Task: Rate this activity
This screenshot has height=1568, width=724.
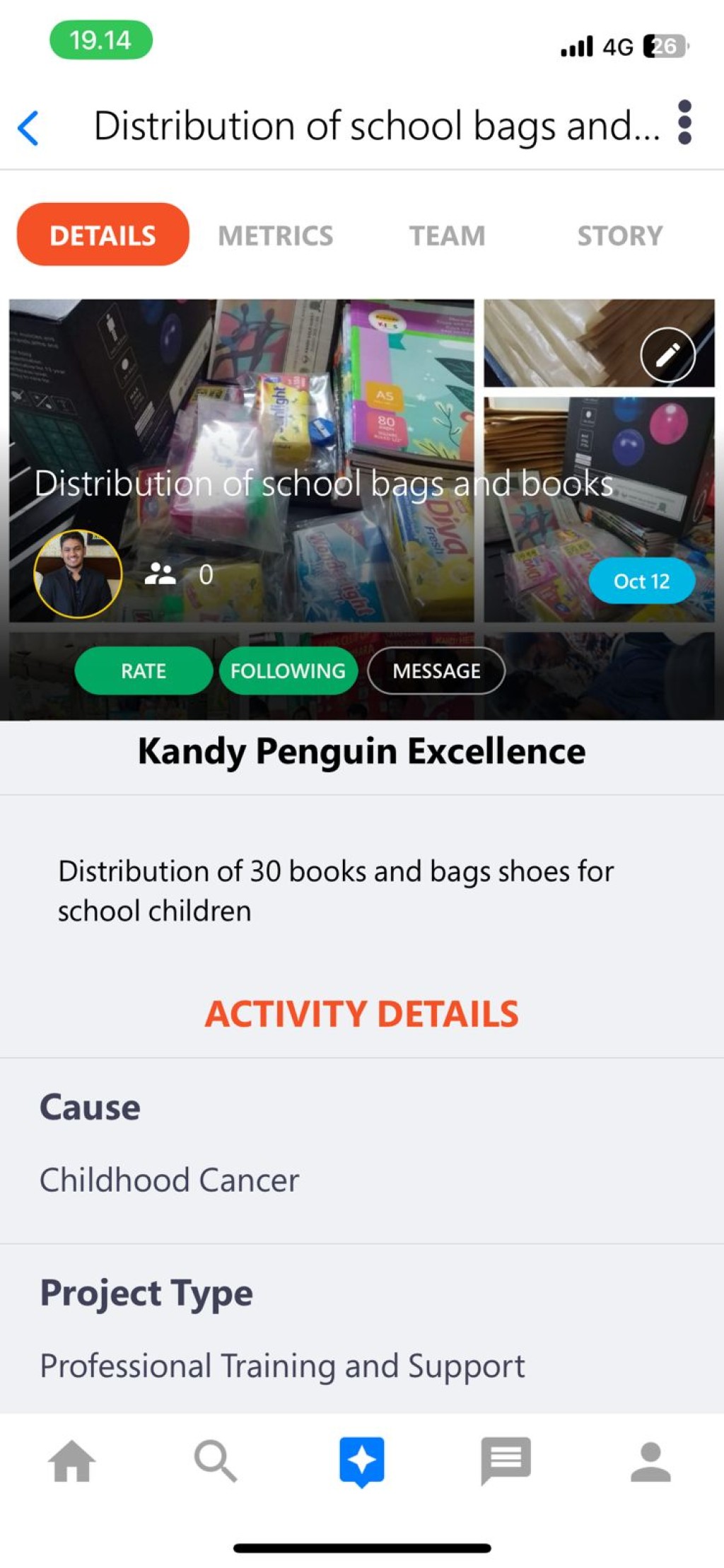Action: tap(144, 670)
